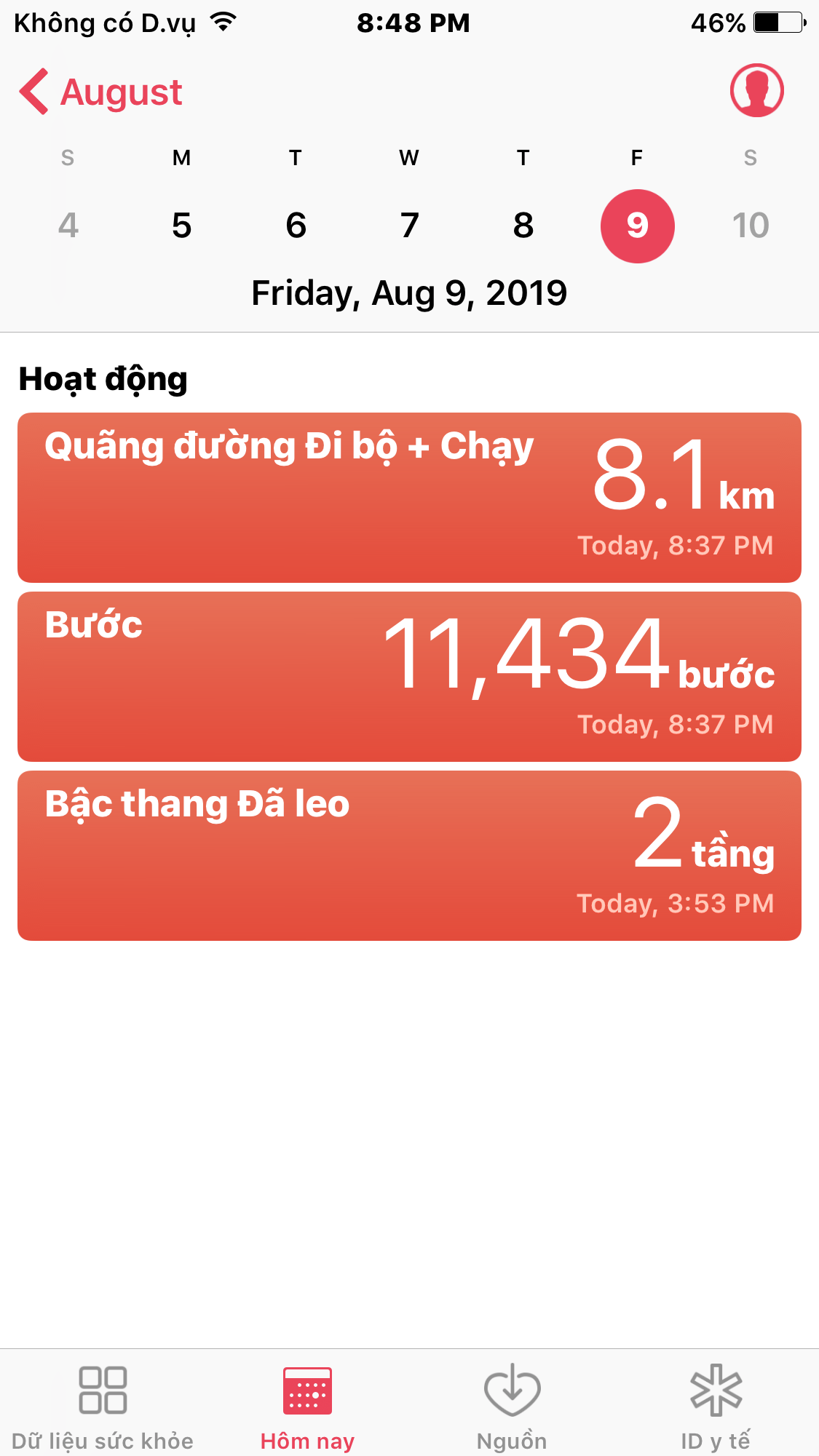819x1456 pixels.
Task: Select Tuesday the 6th
Action: click(296, 226)
